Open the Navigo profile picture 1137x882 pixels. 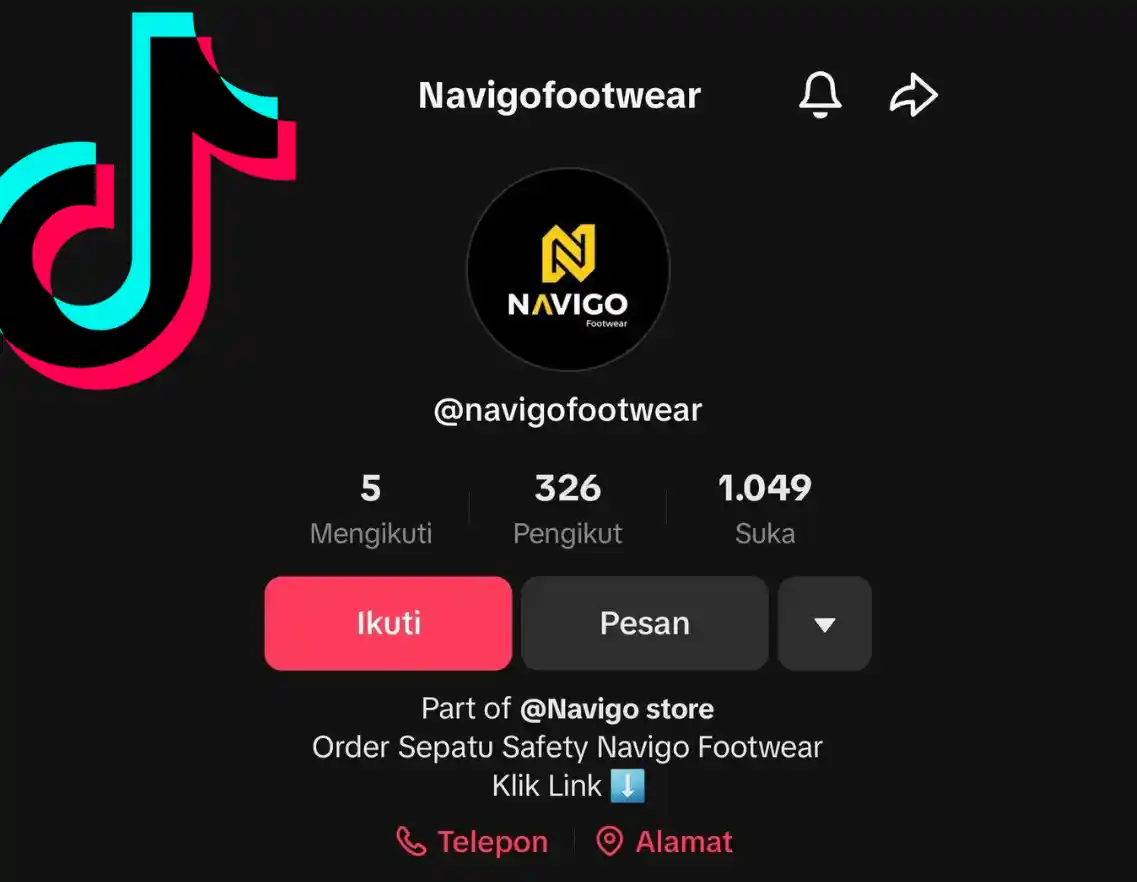pos(568,270)
